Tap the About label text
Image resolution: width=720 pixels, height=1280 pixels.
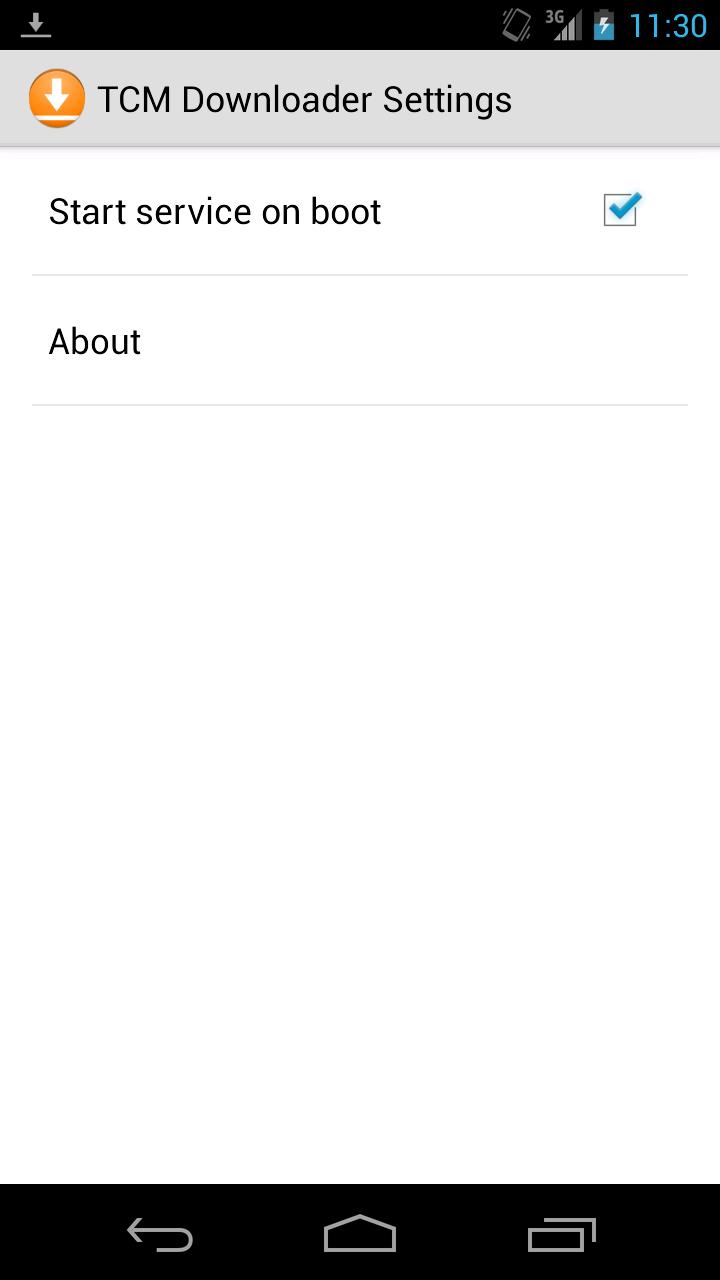click(x=95, y=341)
